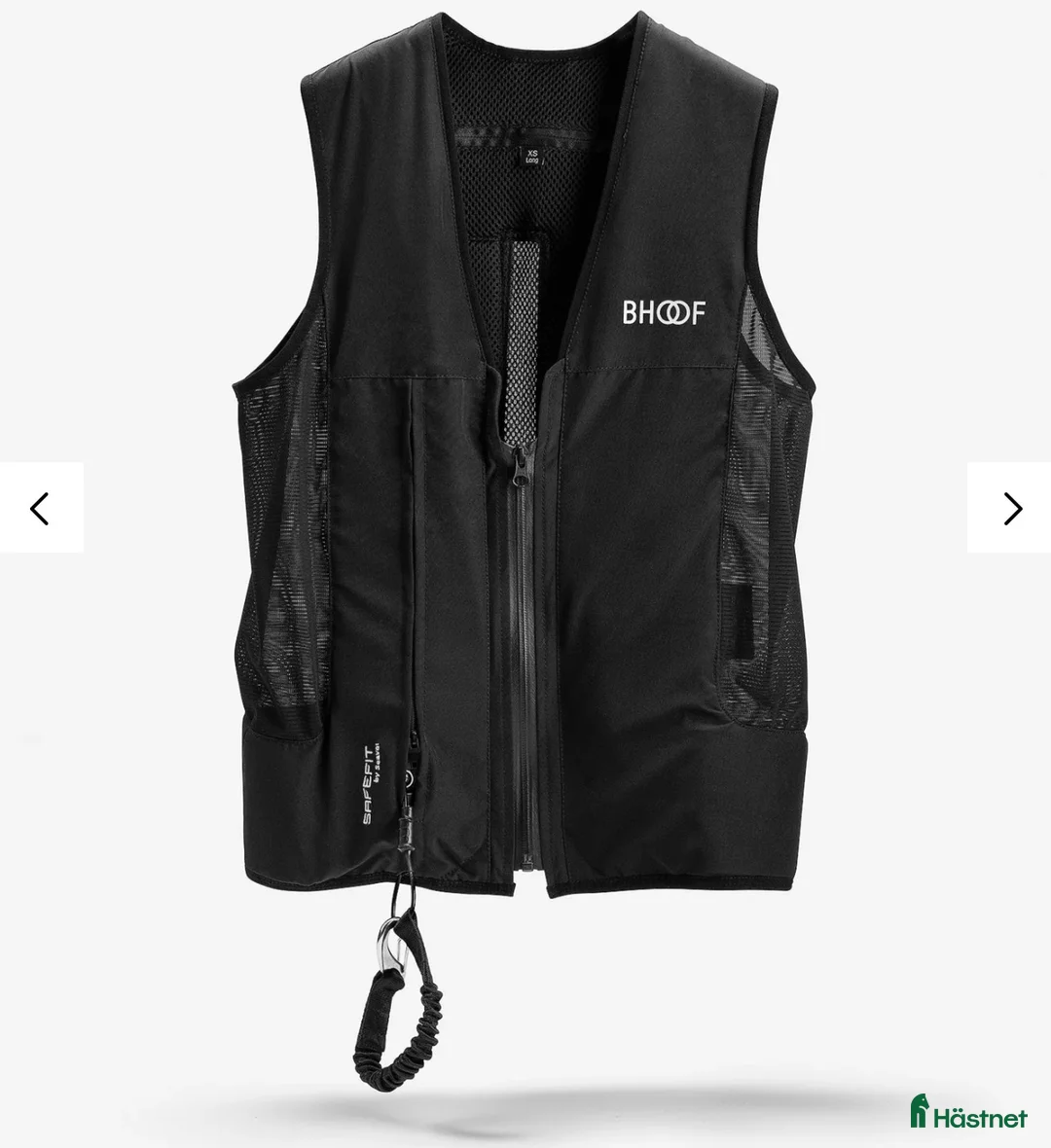Go to the previous product image

pyautogui.click(x=40, y=508)
